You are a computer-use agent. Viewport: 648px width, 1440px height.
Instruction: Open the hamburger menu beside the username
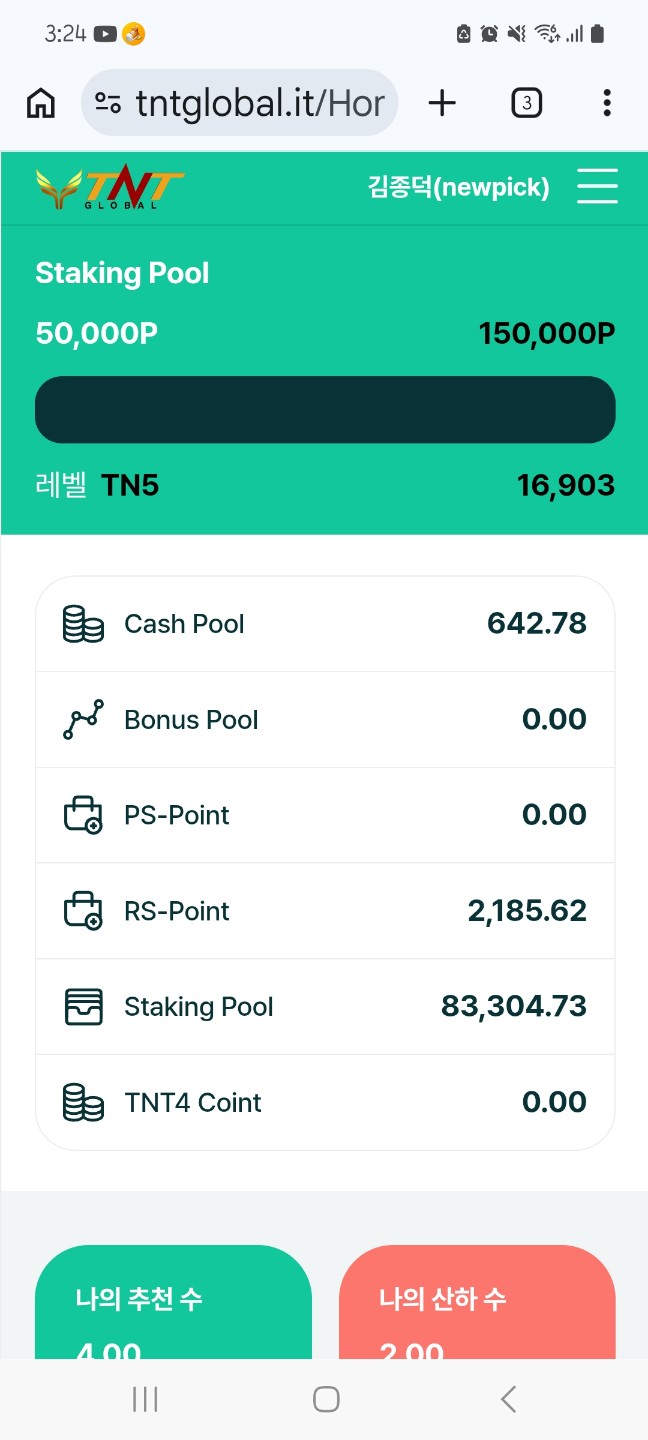597,187
